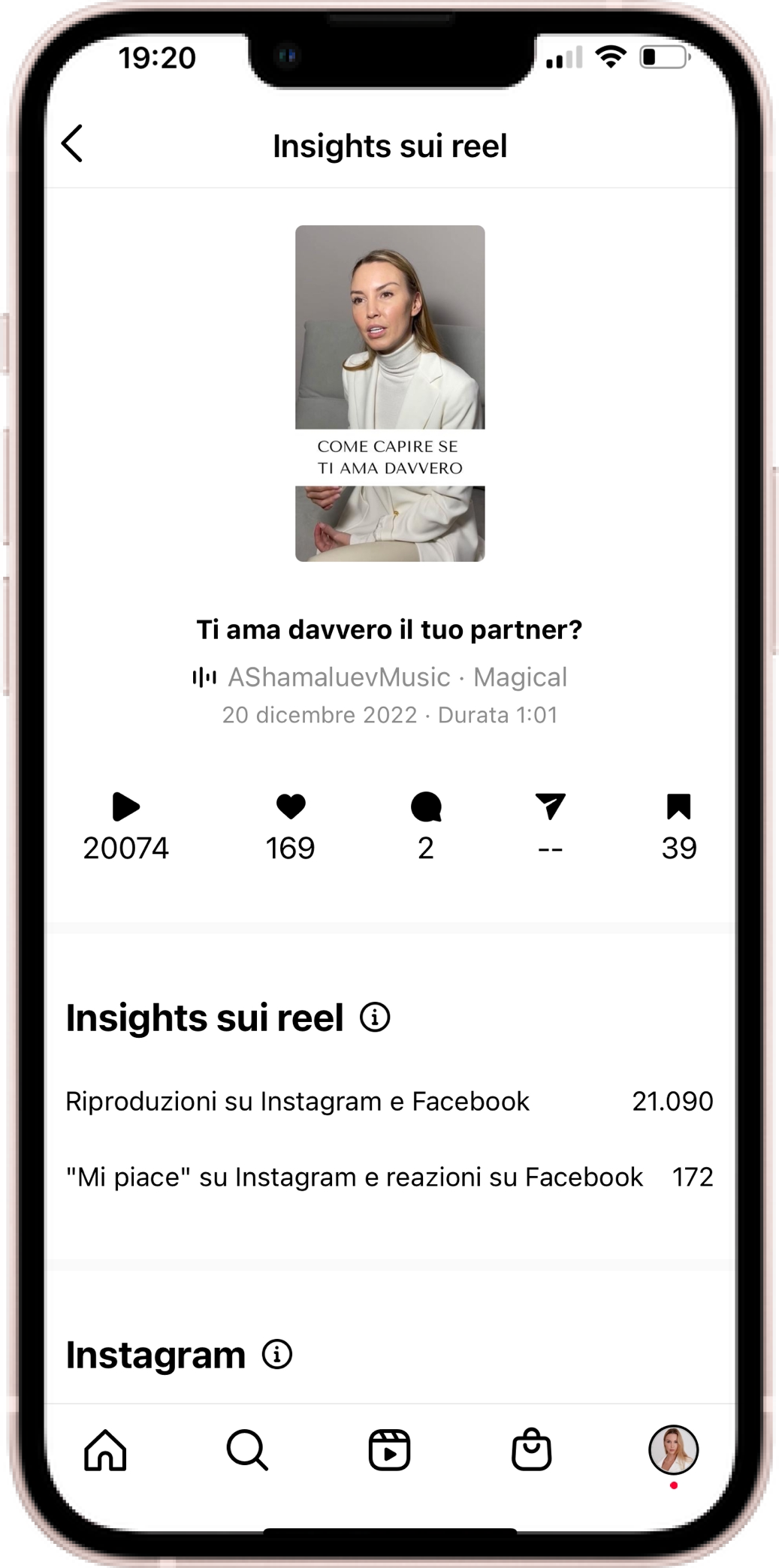The width and height of the screenshot is (779, 1568).
Task: Go back from Insights sui reel
Action: [x=72, y=143]
